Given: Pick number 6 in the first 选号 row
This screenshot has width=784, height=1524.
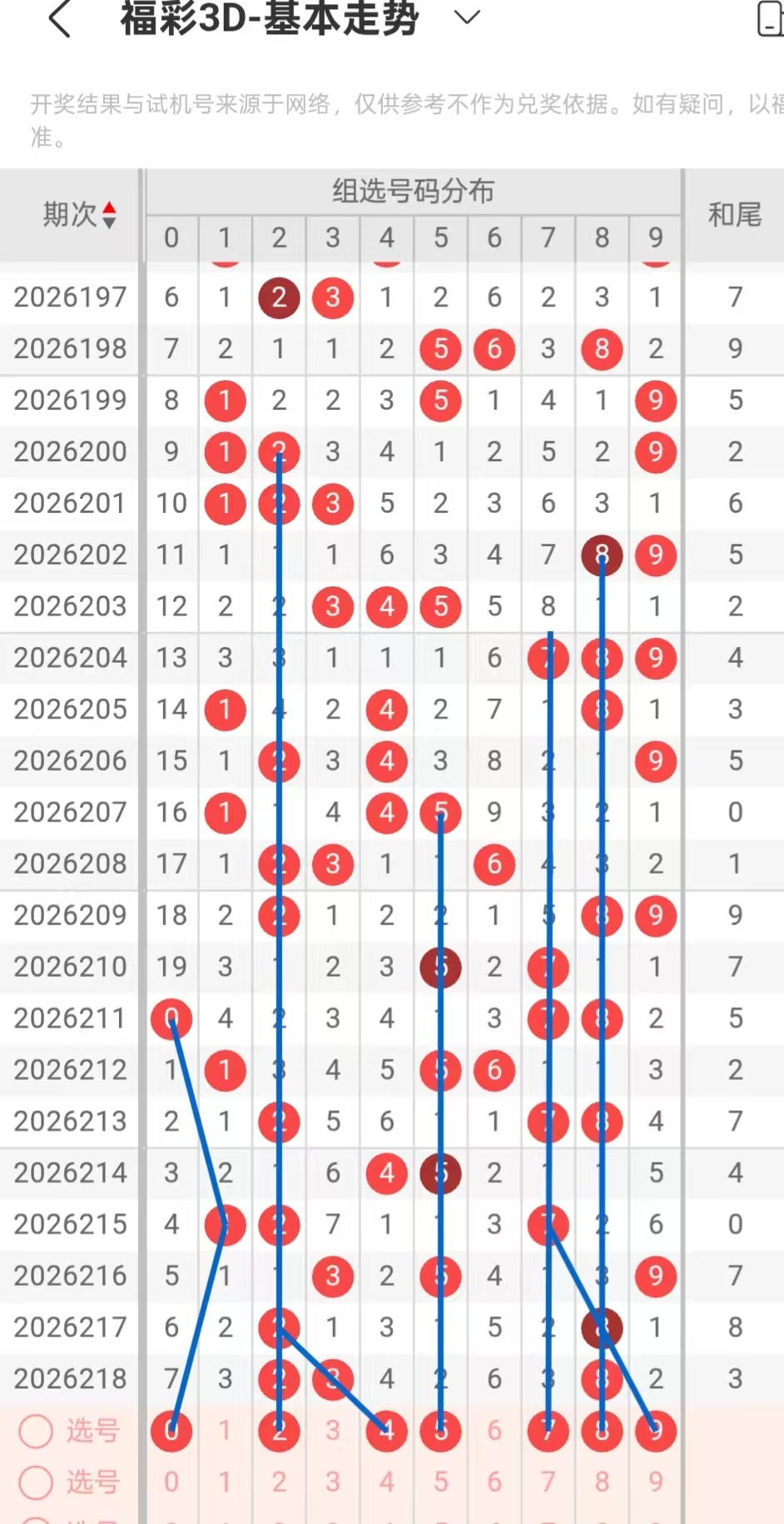Looking at the screenshot, I should pos(494,1431).
